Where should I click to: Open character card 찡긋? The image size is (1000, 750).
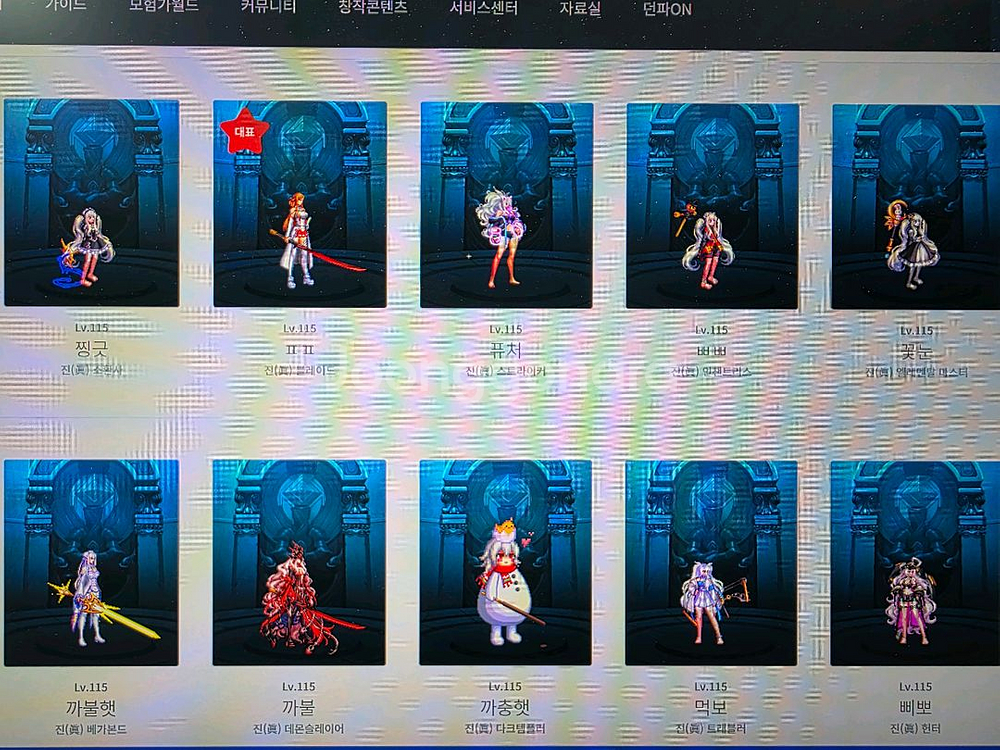91,203
